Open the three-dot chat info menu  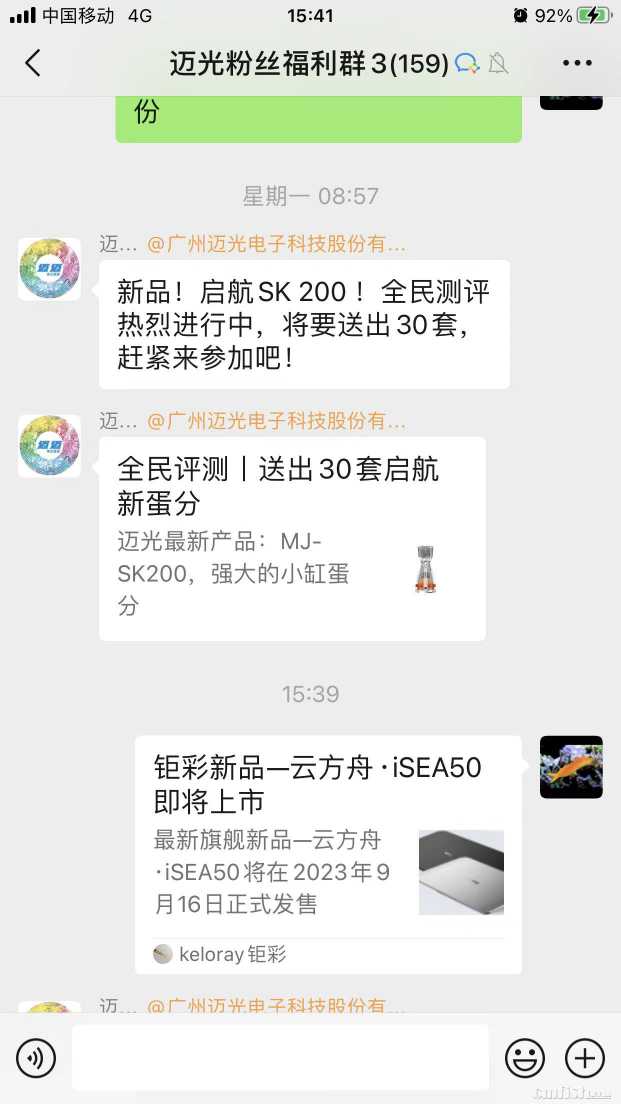577,63
